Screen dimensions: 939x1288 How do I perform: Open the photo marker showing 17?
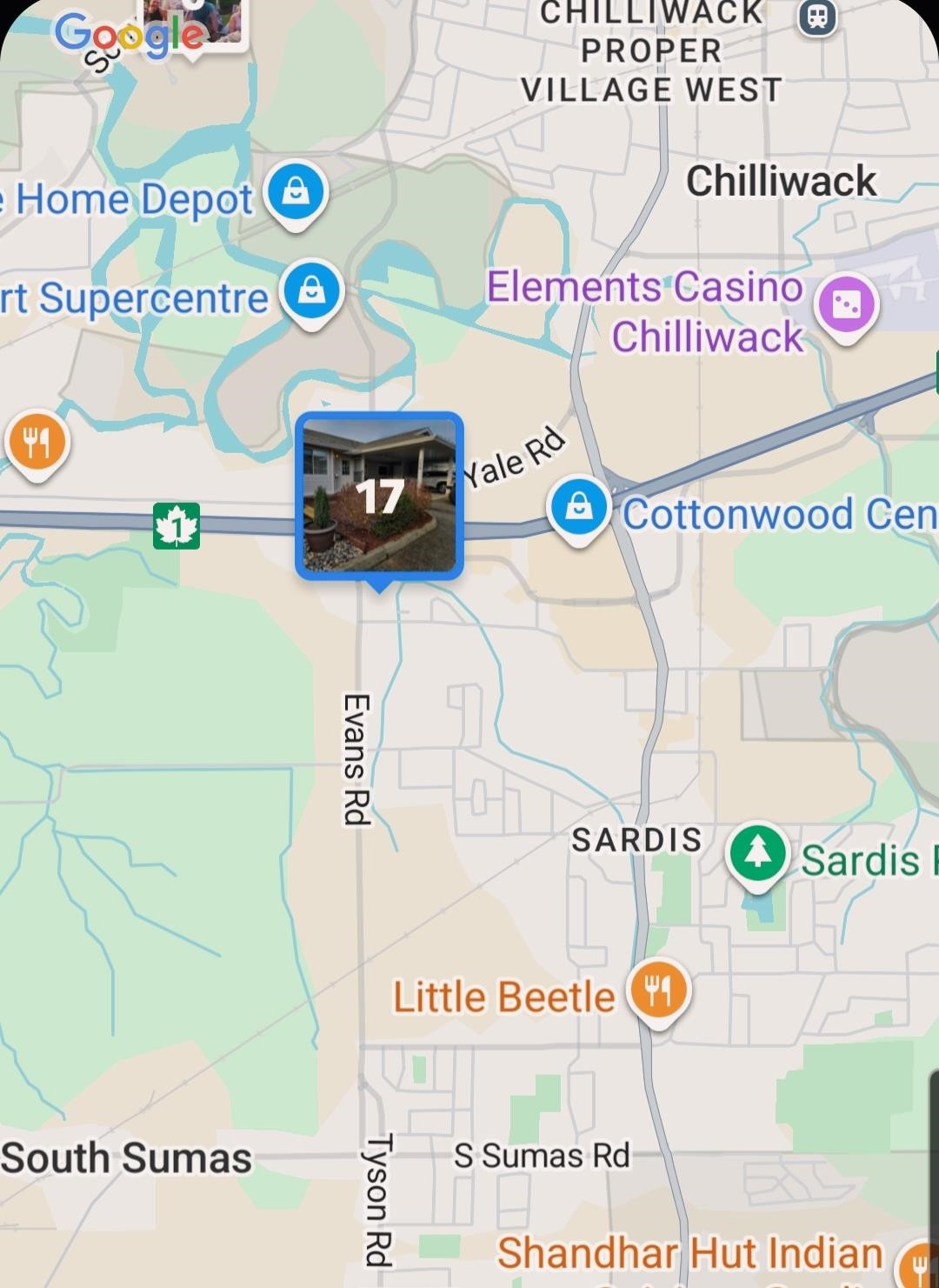(379, 497)
